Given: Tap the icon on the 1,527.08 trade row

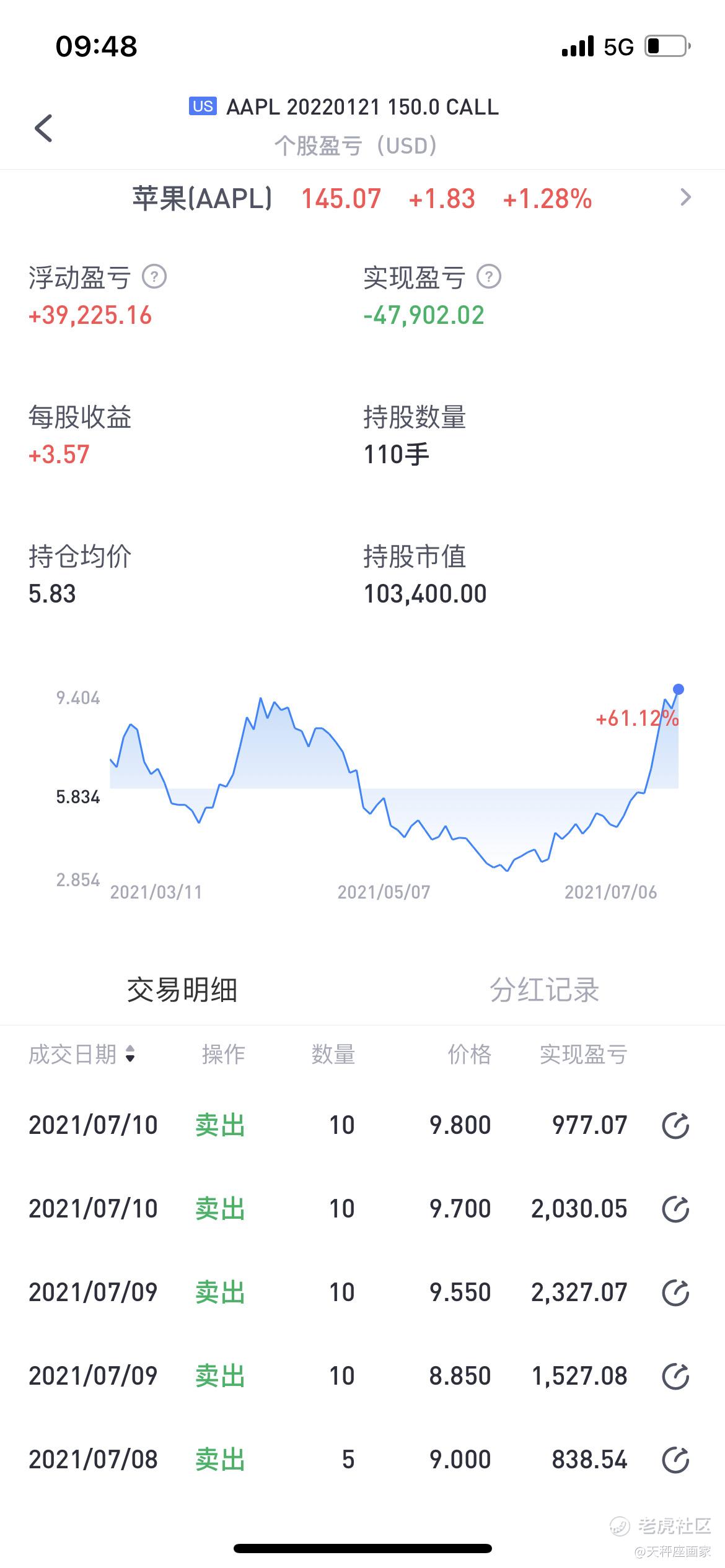Looking at the screenshot, I should (x=675, y=1376).
